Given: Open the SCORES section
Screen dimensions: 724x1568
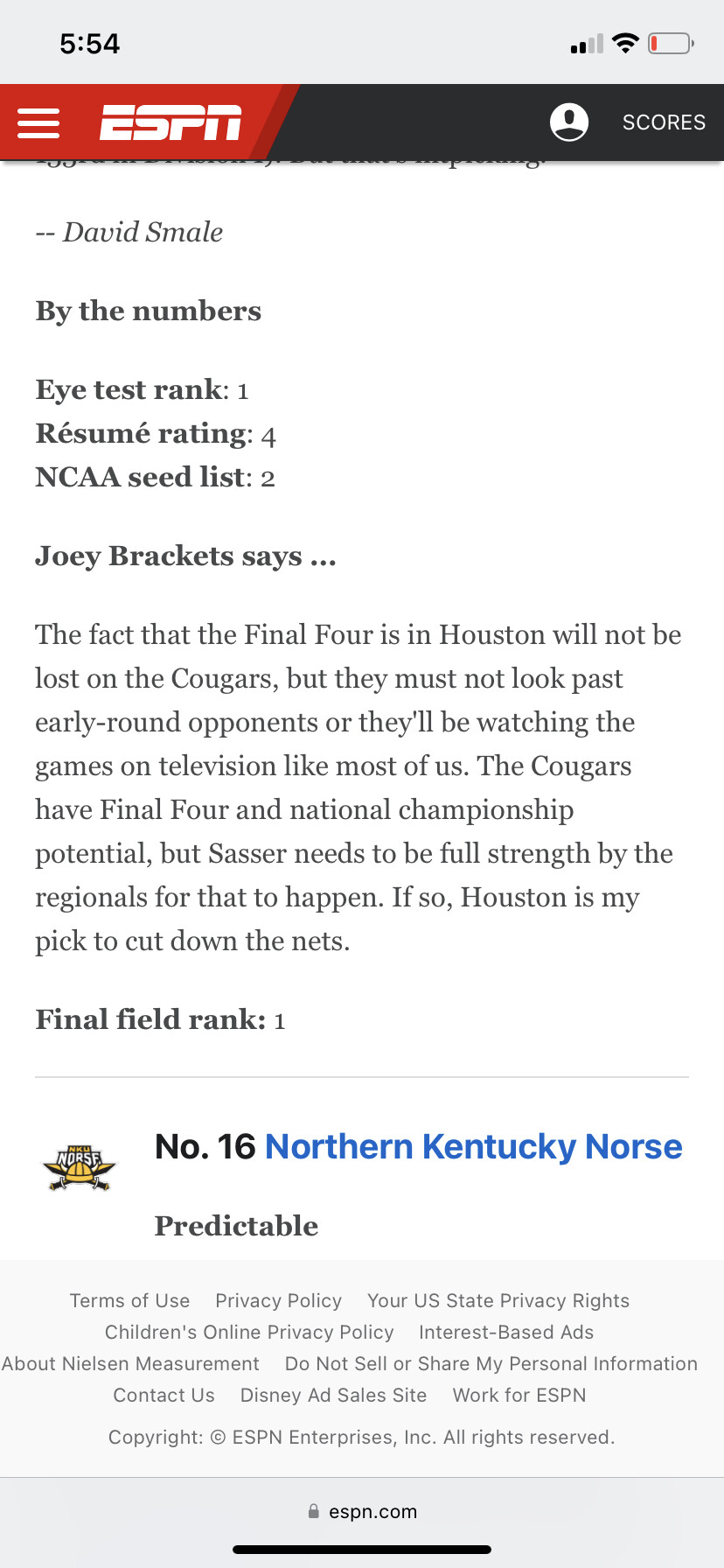Looking at the screenshot, I should [664, 122].
